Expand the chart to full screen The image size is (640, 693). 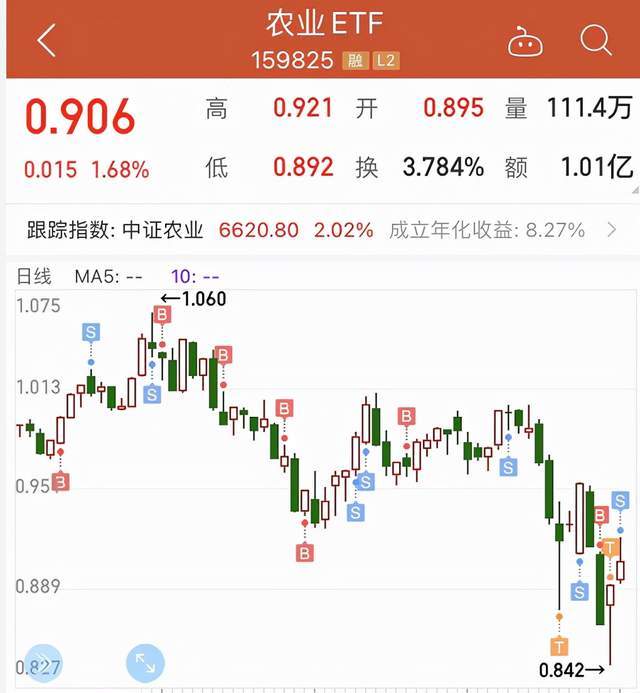145,663
